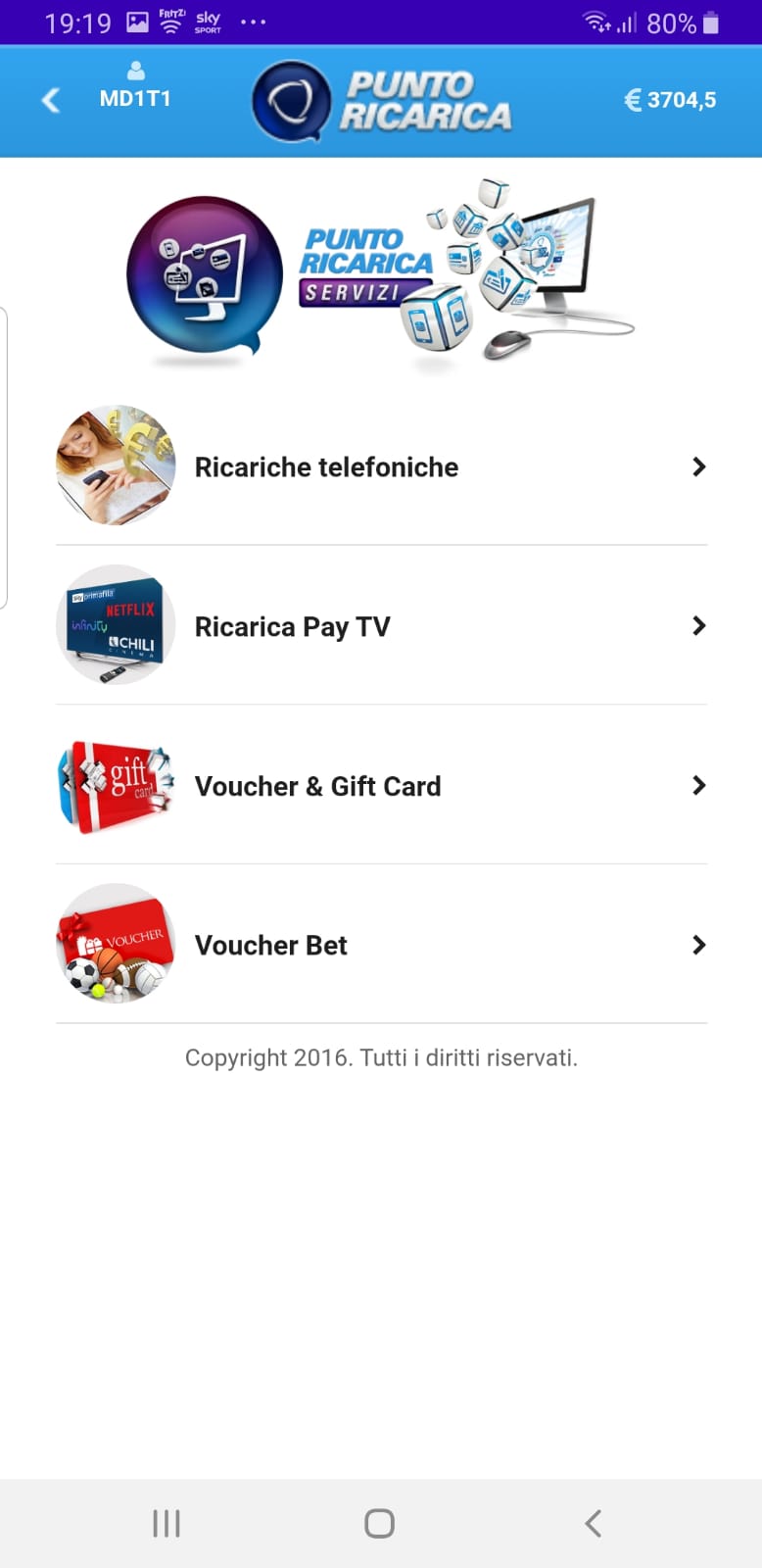Image resolution: width=762 pixels, height=1568 pixels.
Task: Open the Voucher Bet sports ball icon
Action: point(116,945)
